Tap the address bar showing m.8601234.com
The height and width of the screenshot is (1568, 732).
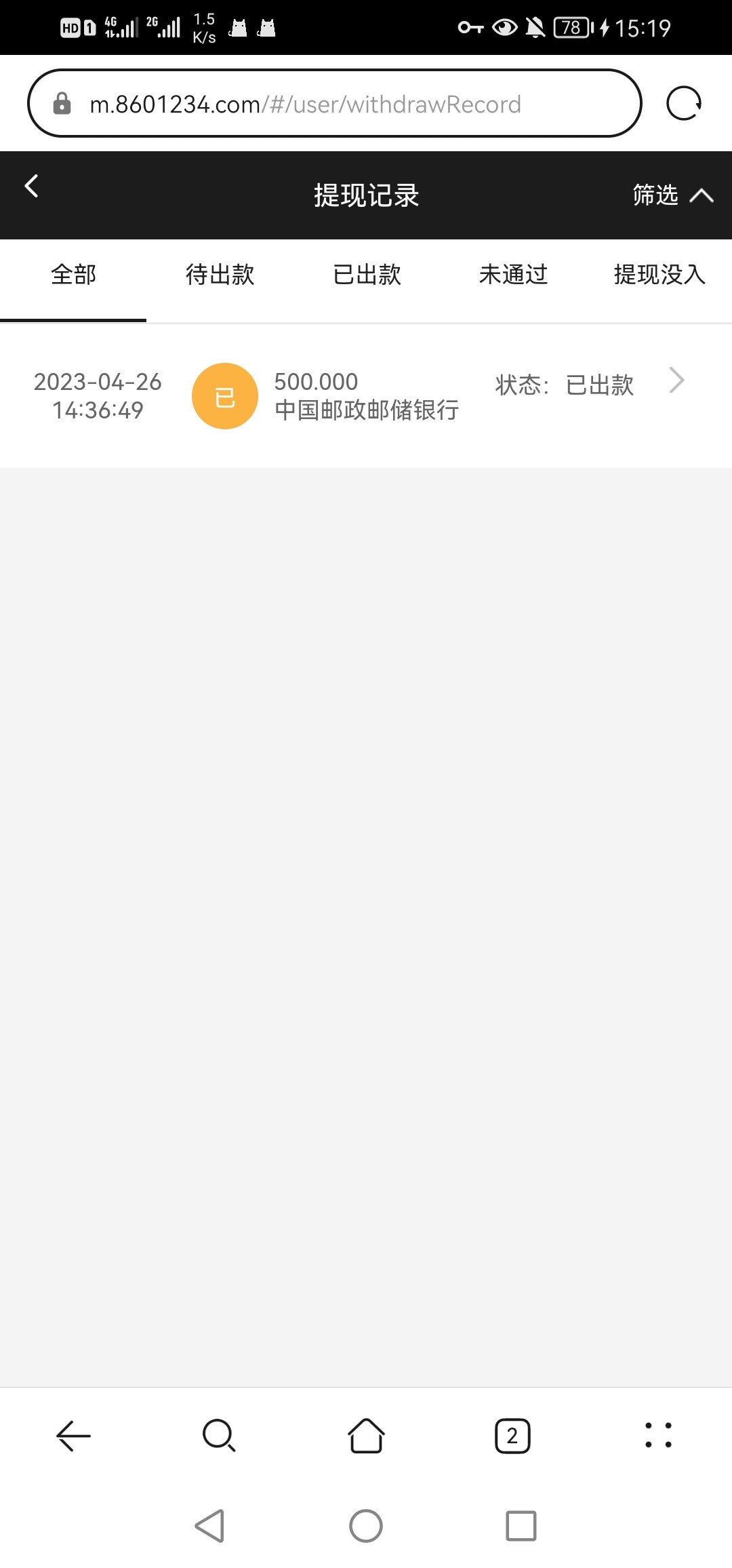coord(305,103)
